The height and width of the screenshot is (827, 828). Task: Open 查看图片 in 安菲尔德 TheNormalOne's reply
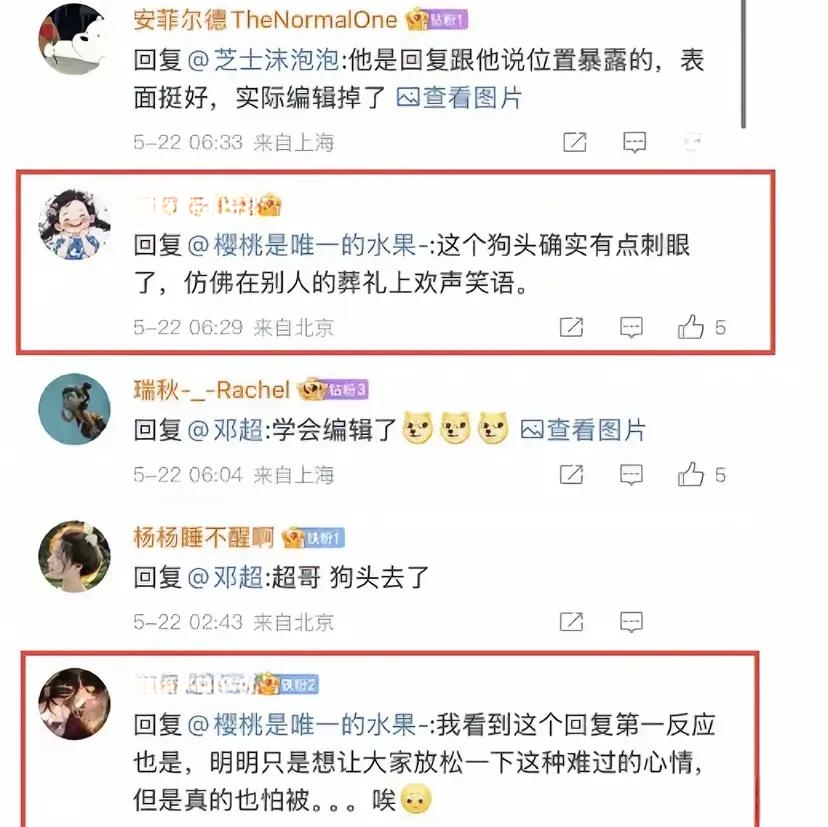460,97
